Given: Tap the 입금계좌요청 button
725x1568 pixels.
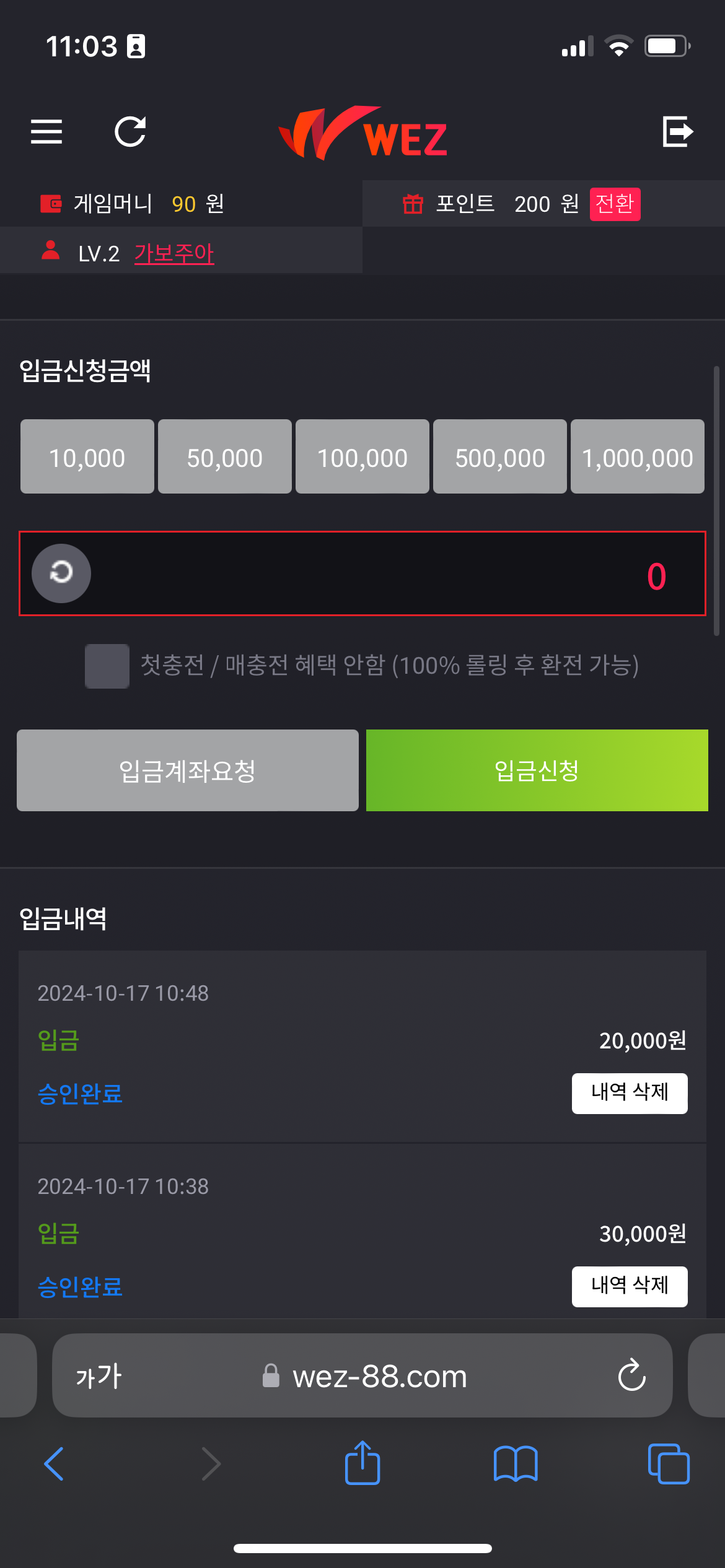Looking at the screenshot, I should (x=188, y=770).
